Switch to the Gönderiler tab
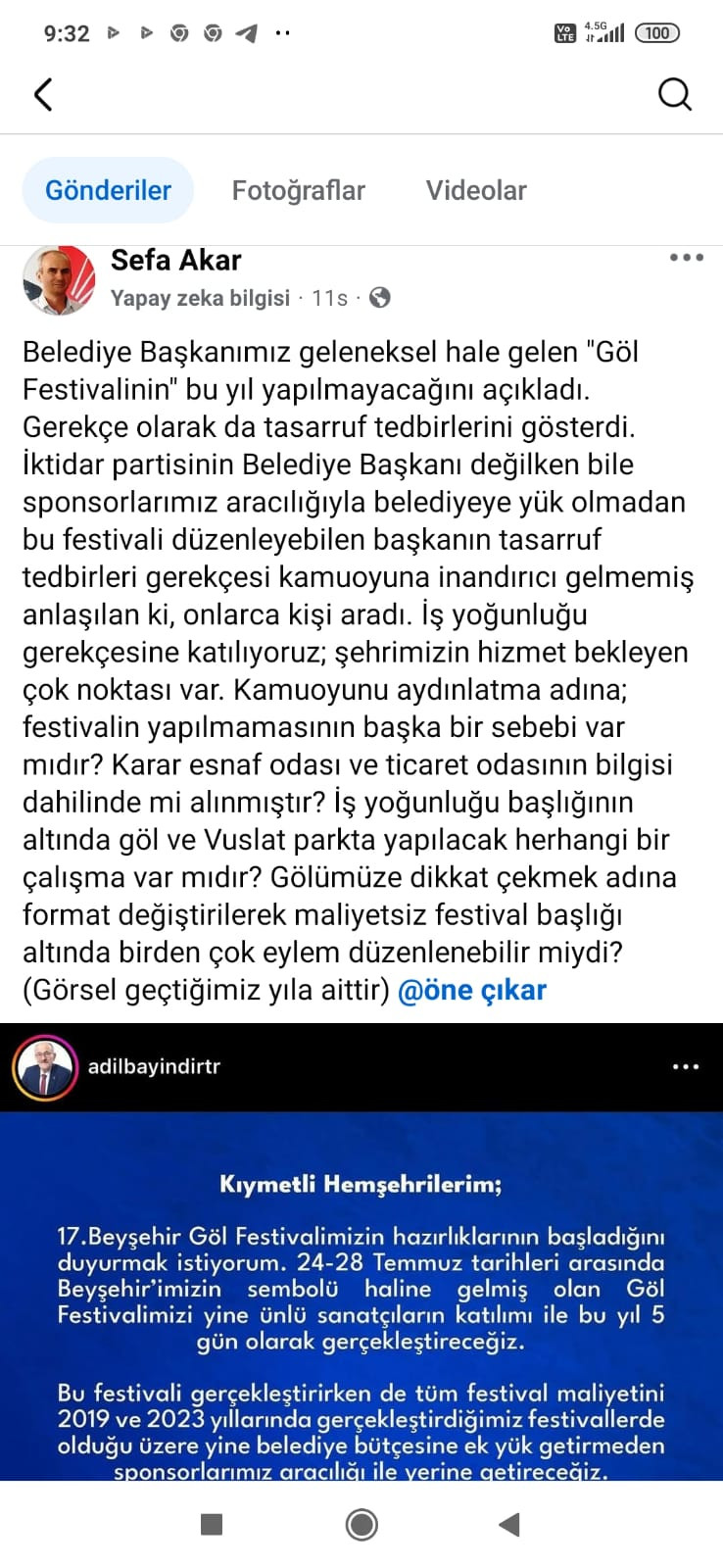This screenshot has width=723, height=1568. click(108, 190)
